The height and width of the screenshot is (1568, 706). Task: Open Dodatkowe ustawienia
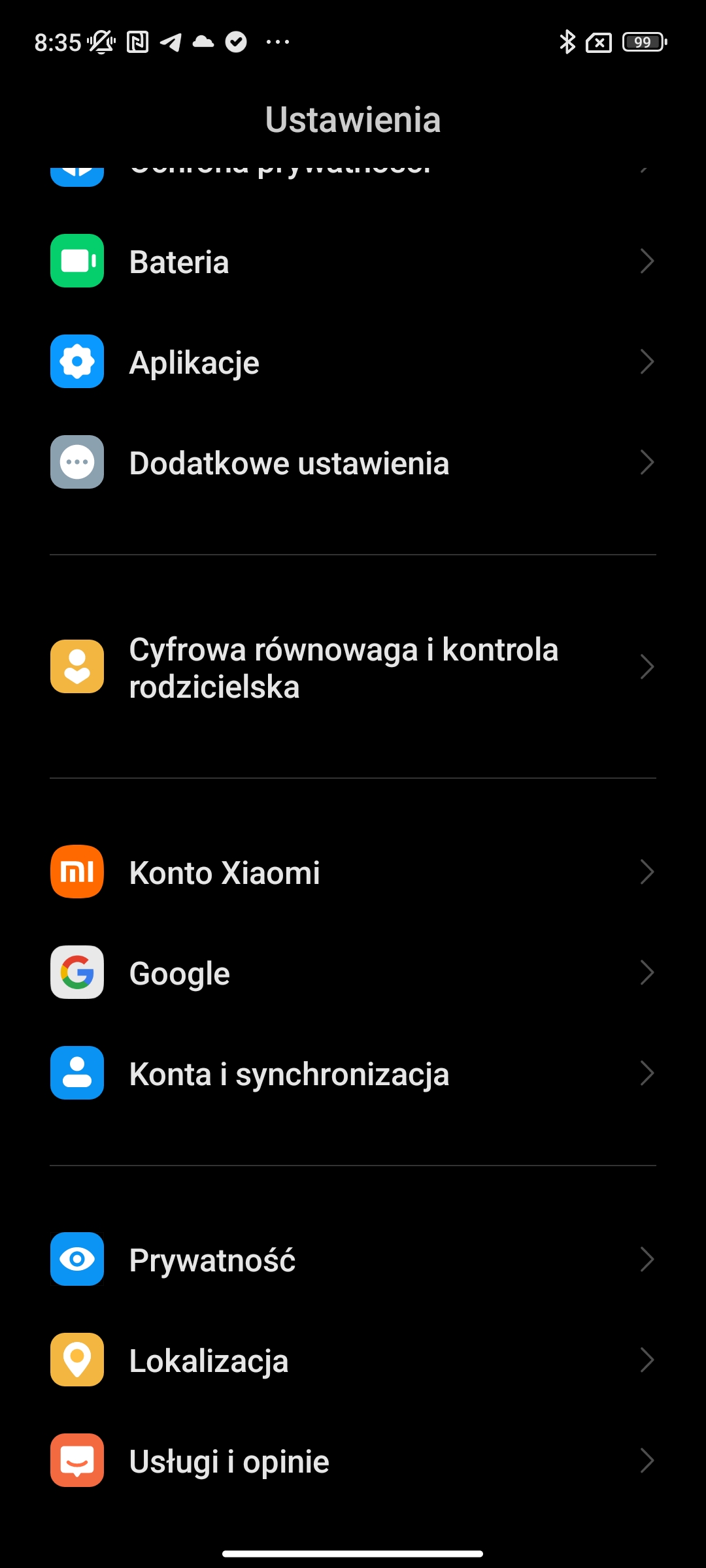[x=353, y=463]
